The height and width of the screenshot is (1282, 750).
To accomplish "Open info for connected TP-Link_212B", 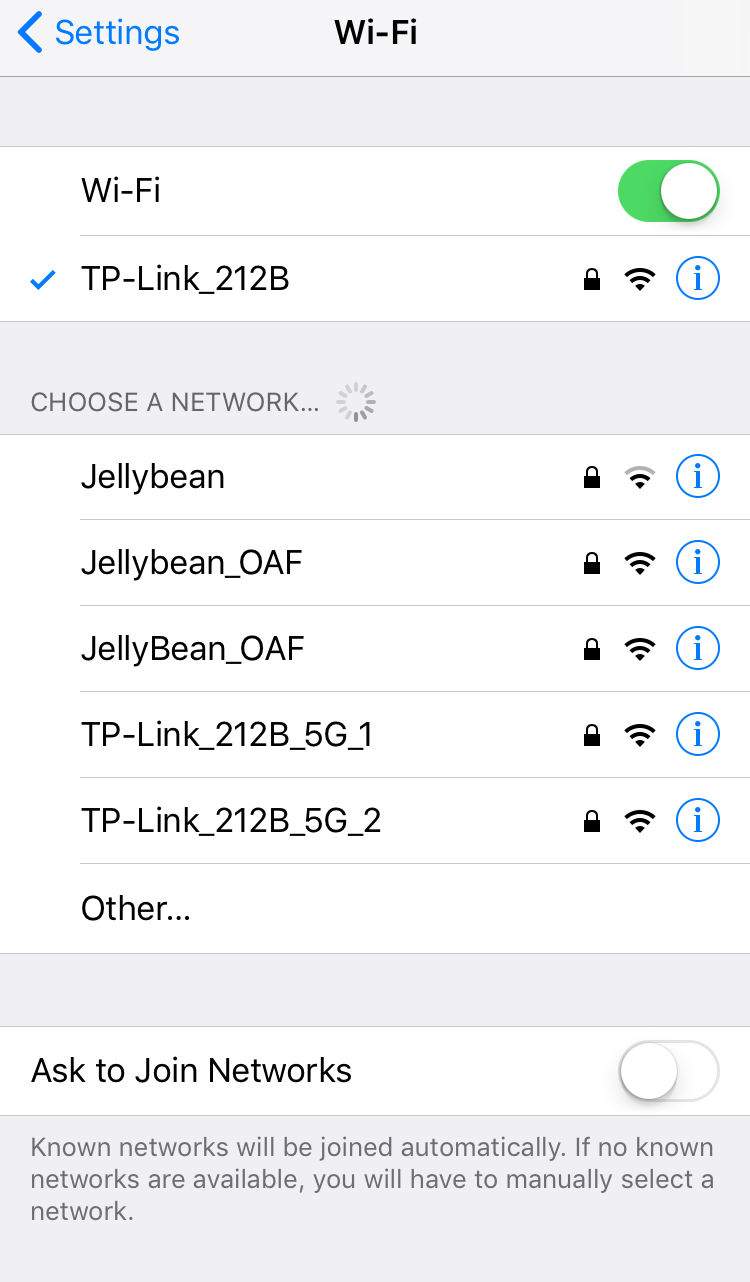I will (698, 279).
